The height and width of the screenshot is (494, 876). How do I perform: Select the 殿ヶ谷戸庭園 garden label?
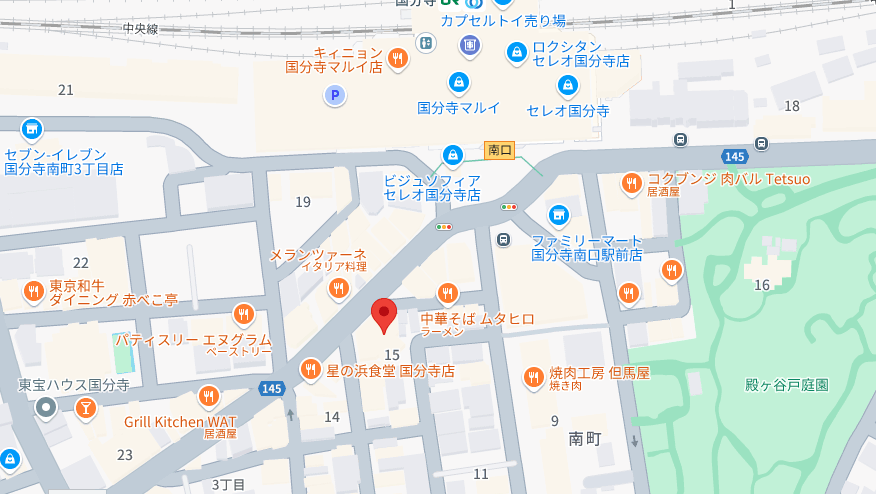click(x=787, y=384)
